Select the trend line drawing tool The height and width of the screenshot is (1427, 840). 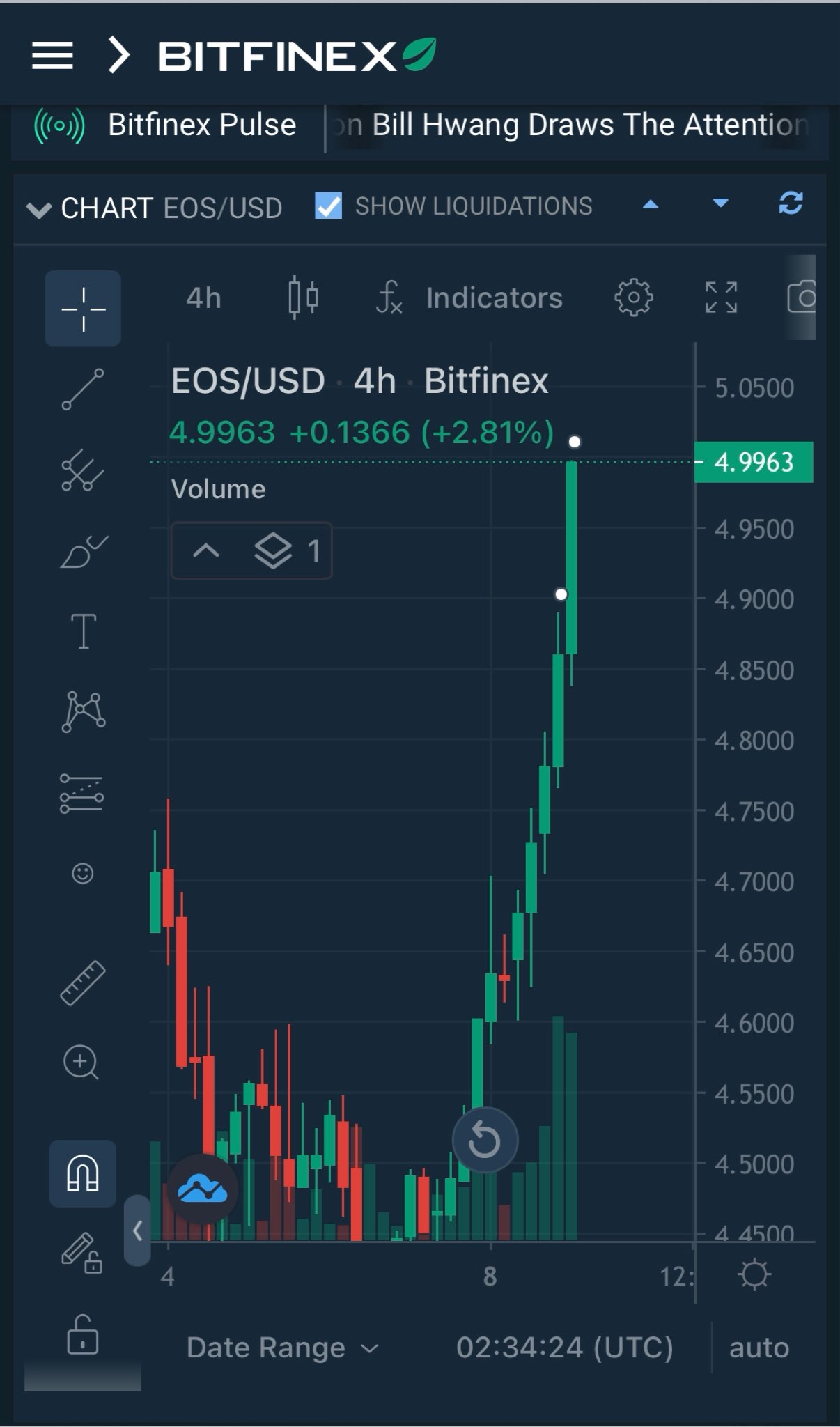click(83, 389)
